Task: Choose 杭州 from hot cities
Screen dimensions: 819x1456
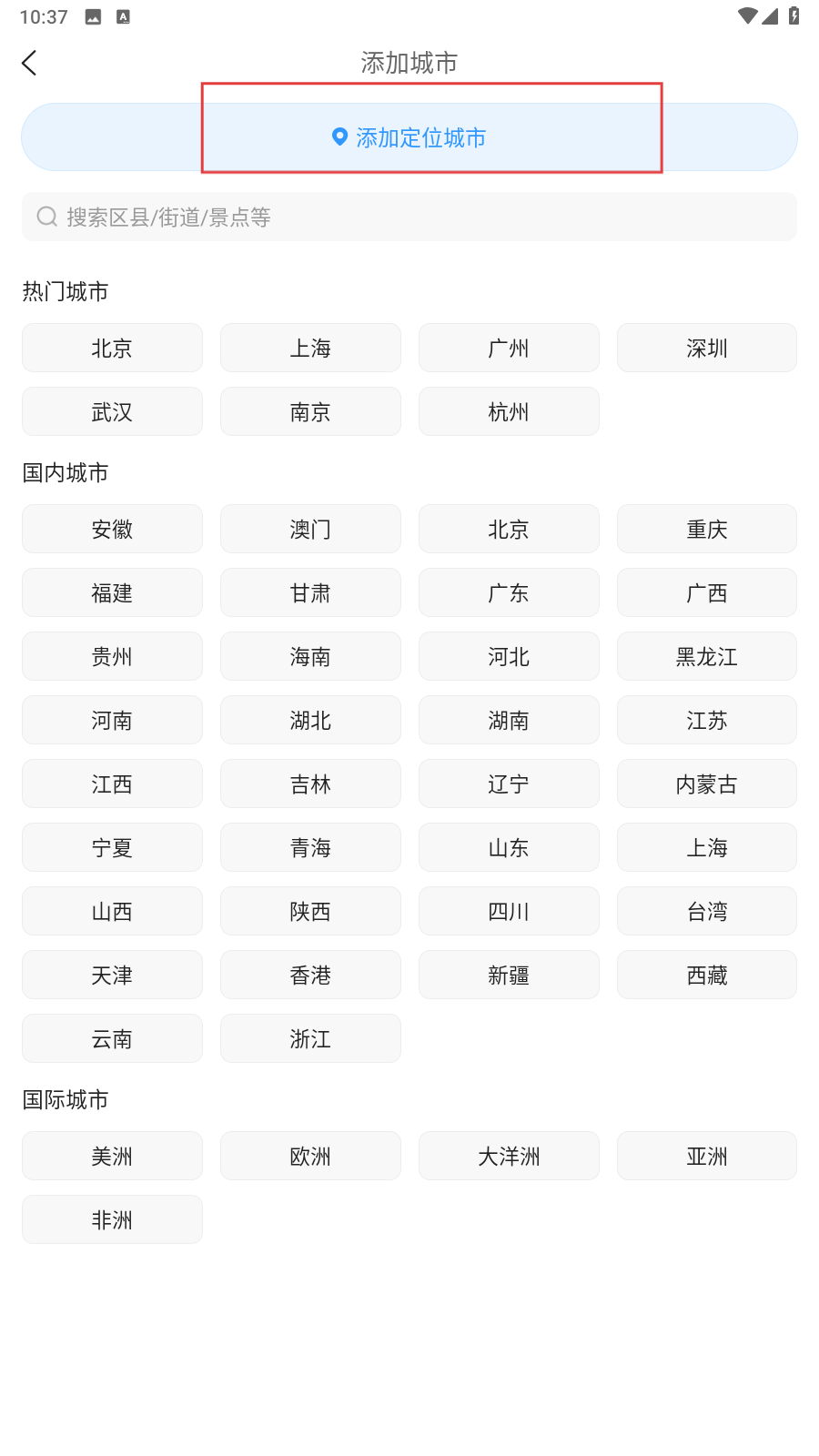Action: 509,411
